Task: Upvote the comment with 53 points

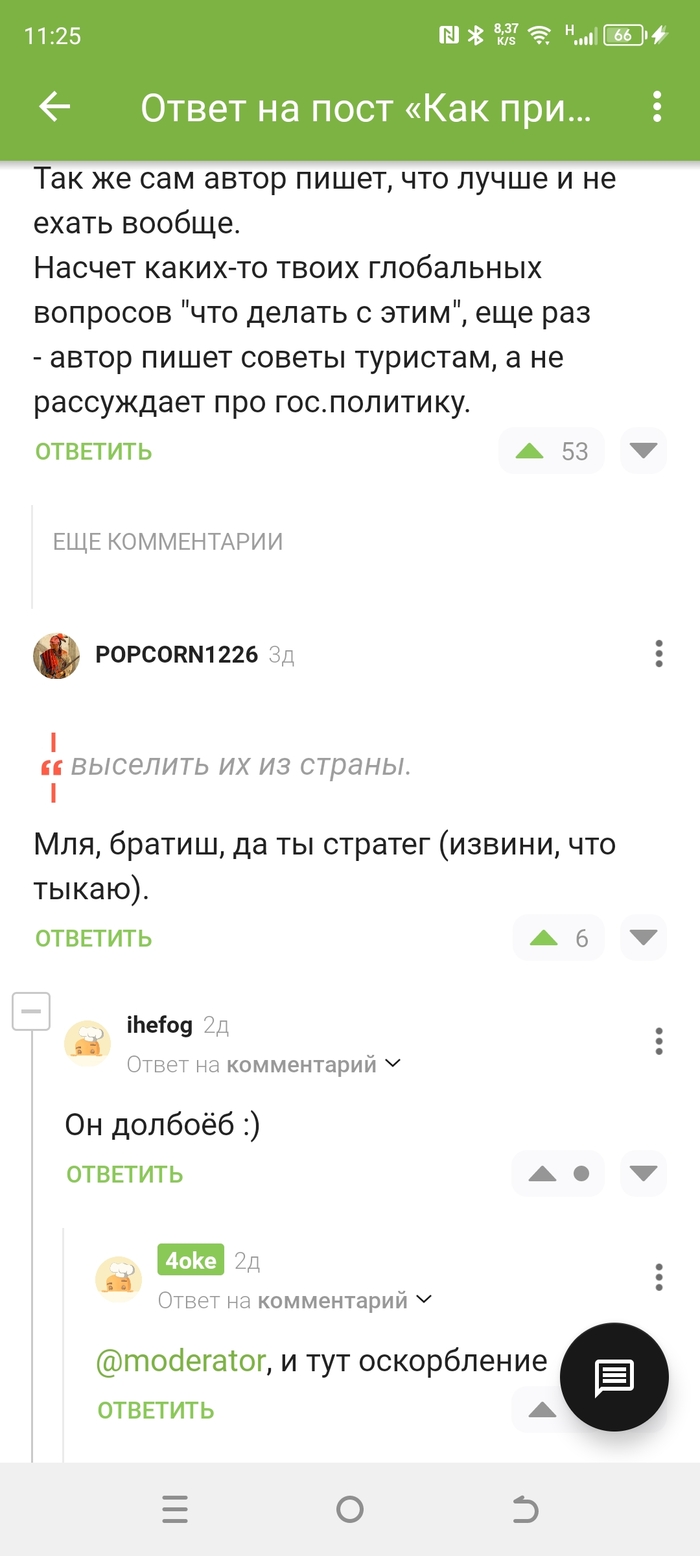Action: tap(530, 451)
